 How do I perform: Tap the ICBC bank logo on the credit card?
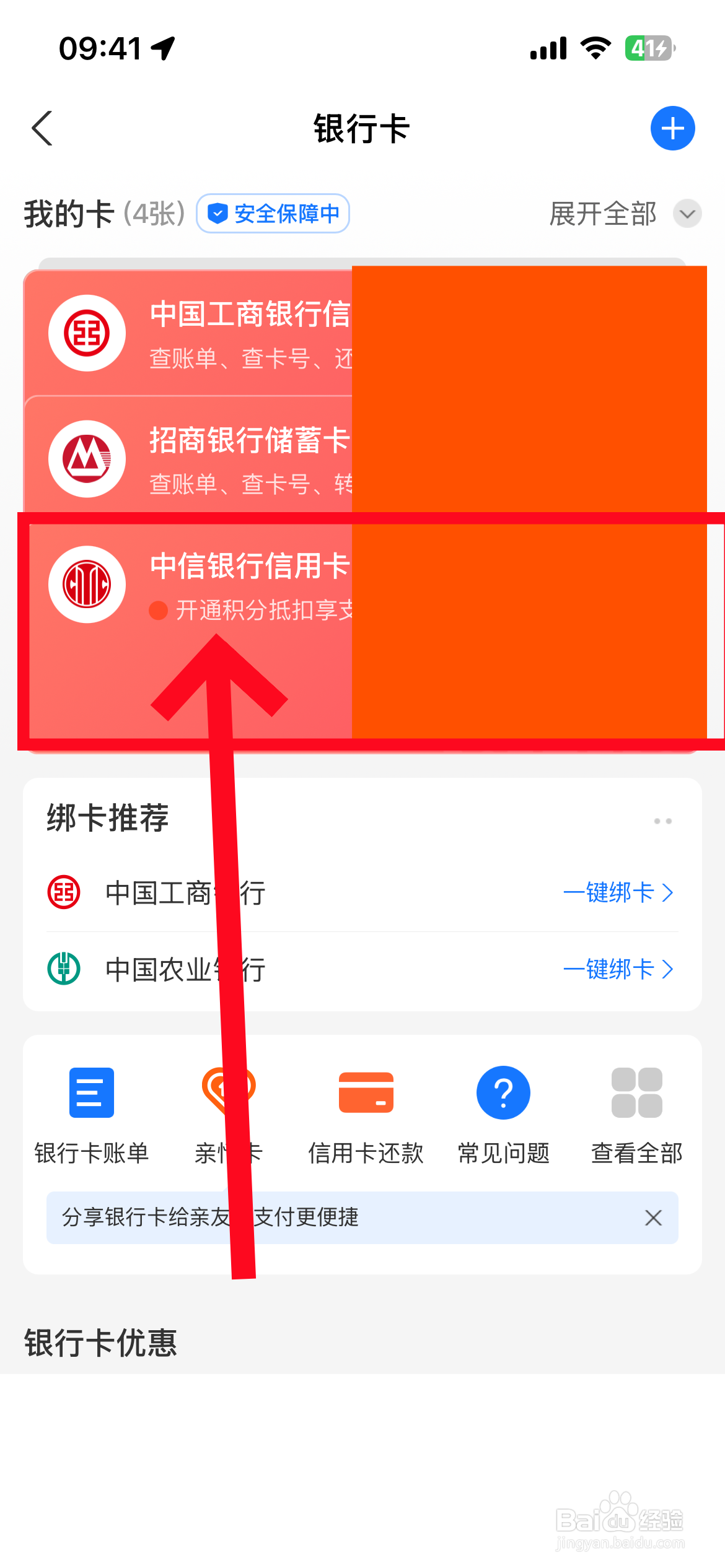coord(87,333)
